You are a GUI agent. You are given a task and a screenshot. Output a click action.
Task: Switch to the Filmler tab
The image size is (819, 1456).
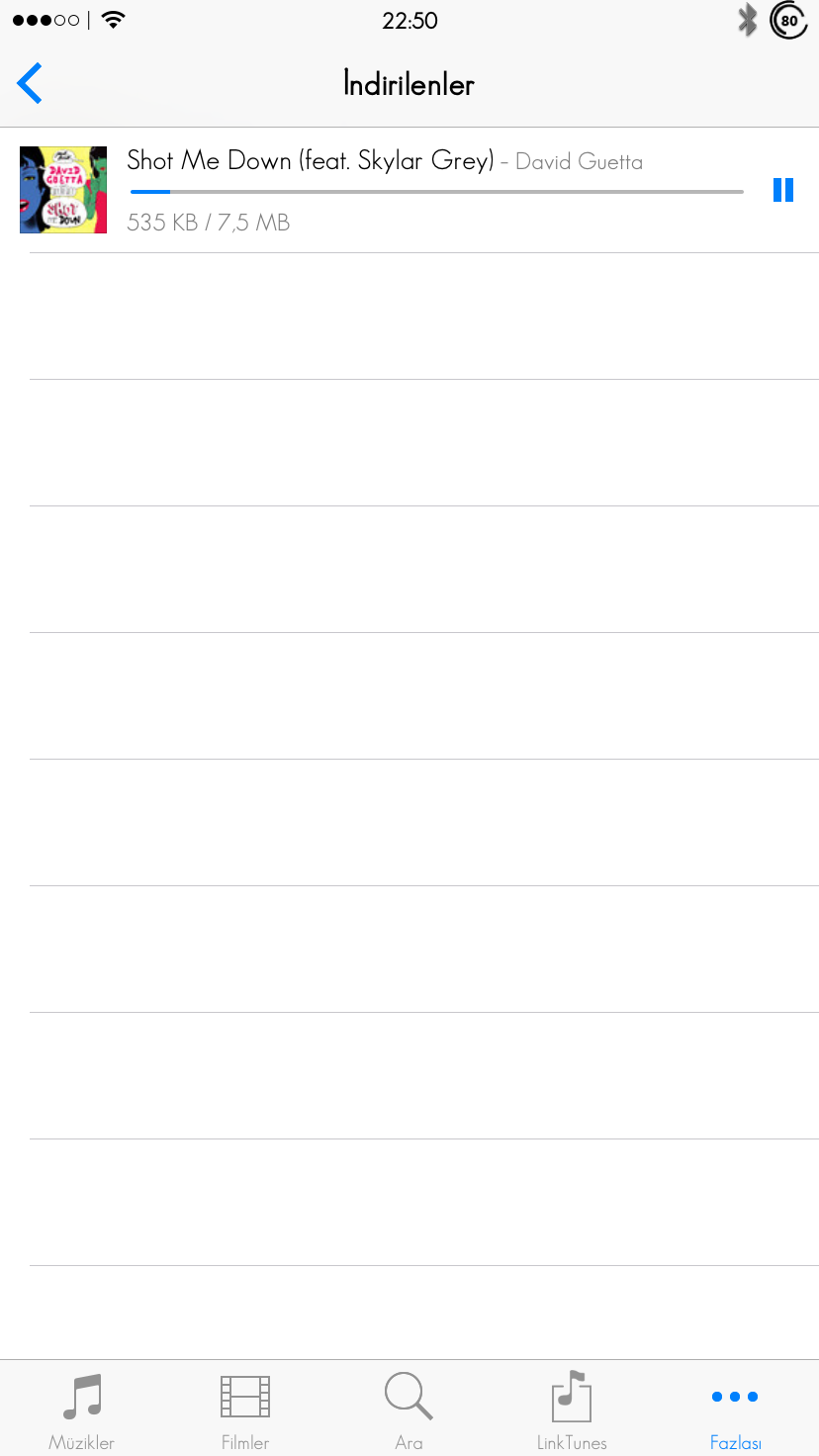click(245, 1410)
